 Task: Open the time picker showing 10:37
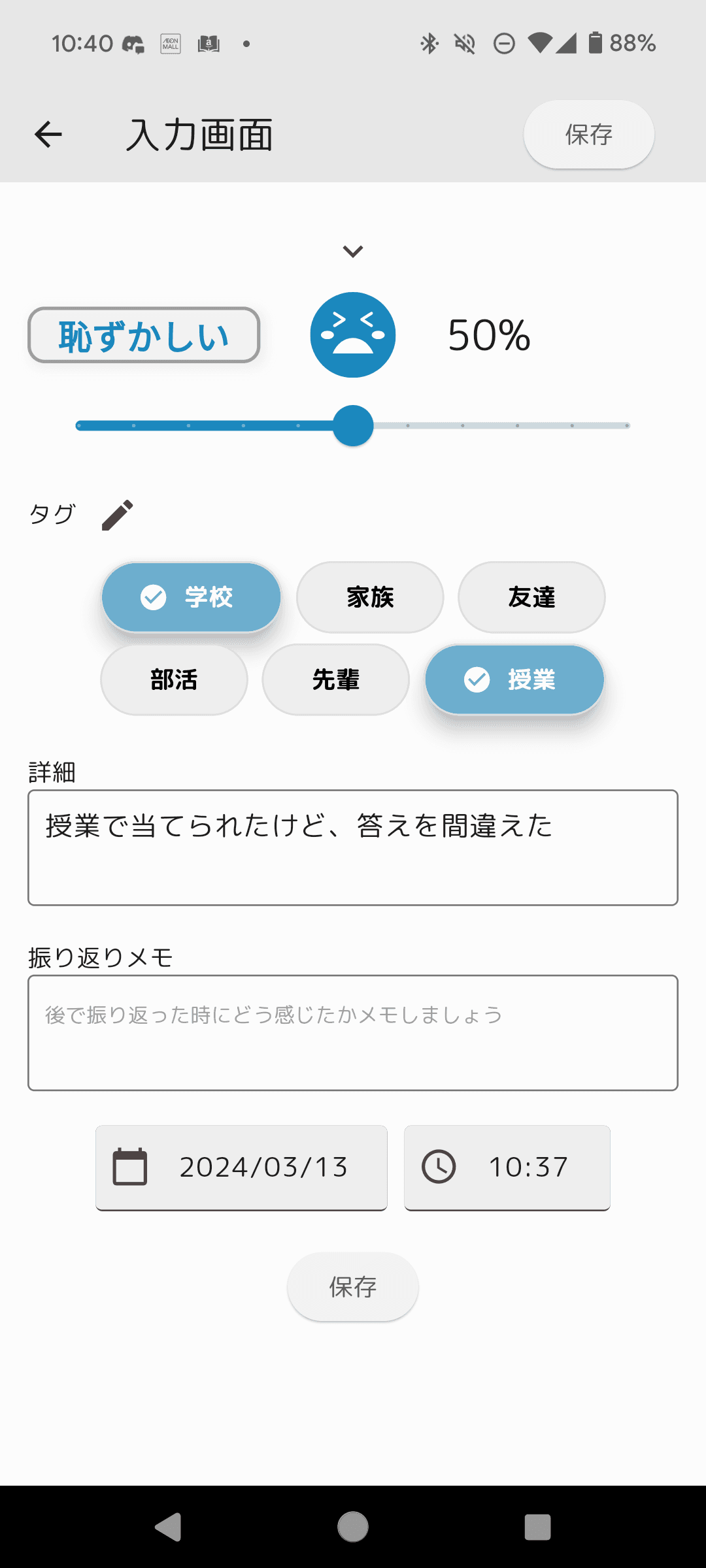tap(507, 1168)
